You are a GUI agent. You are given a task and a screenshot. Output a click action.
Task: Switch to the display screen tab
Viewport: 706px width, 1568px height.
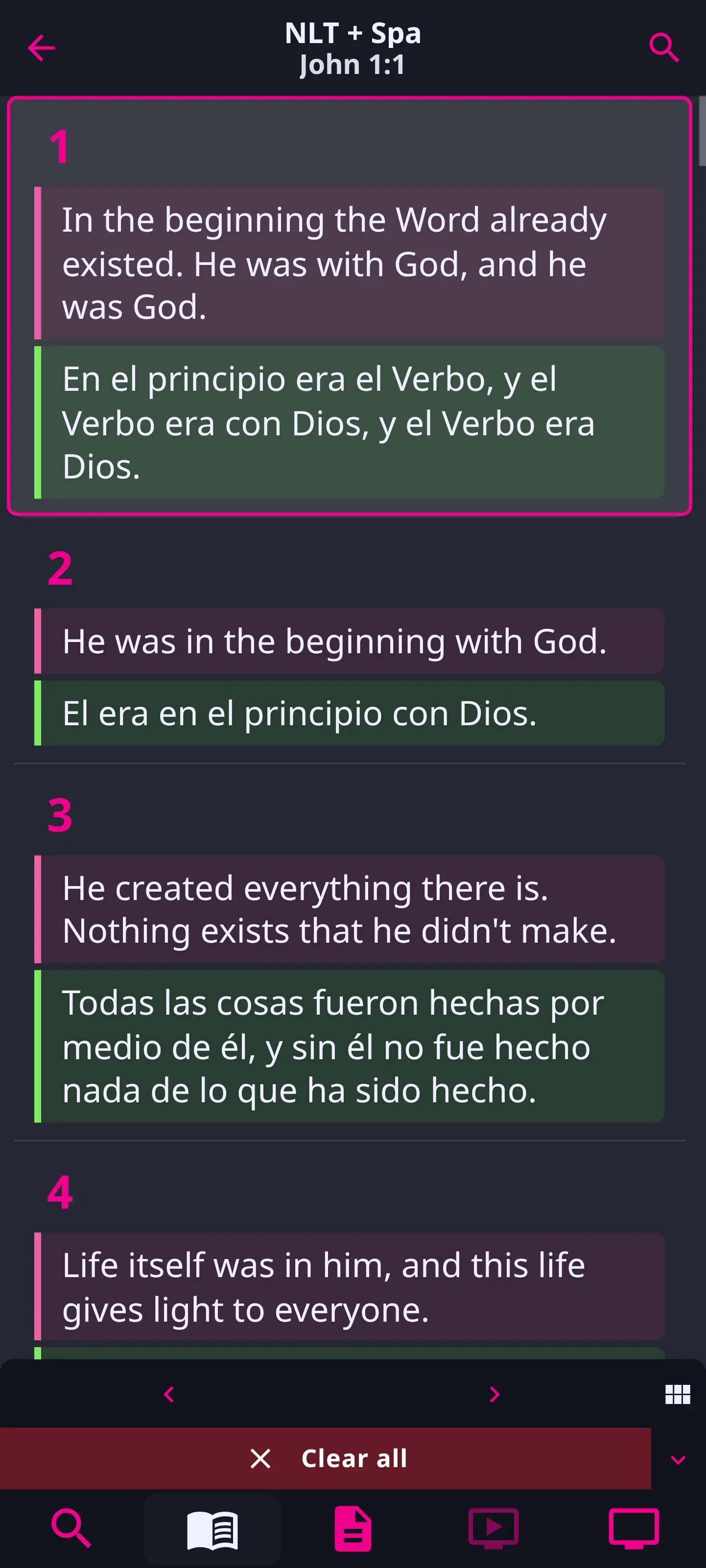(x=634, y=1528)
